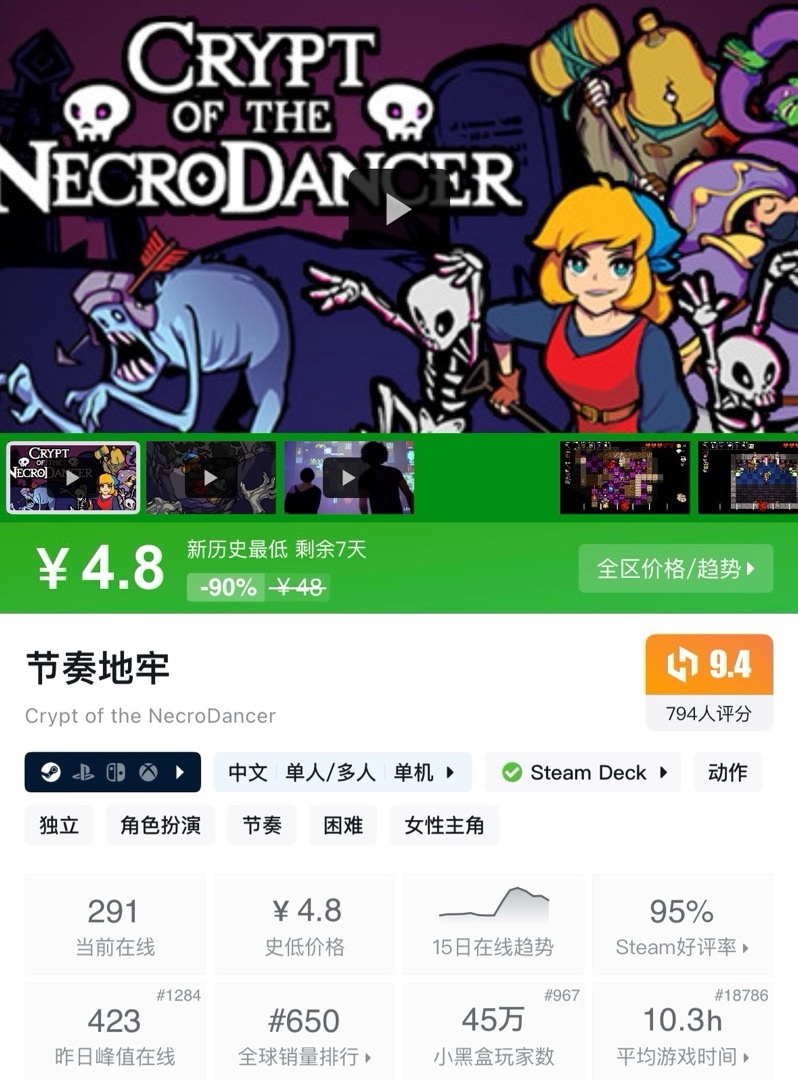Expand the supported platforms chip

[x=112, y=772]
